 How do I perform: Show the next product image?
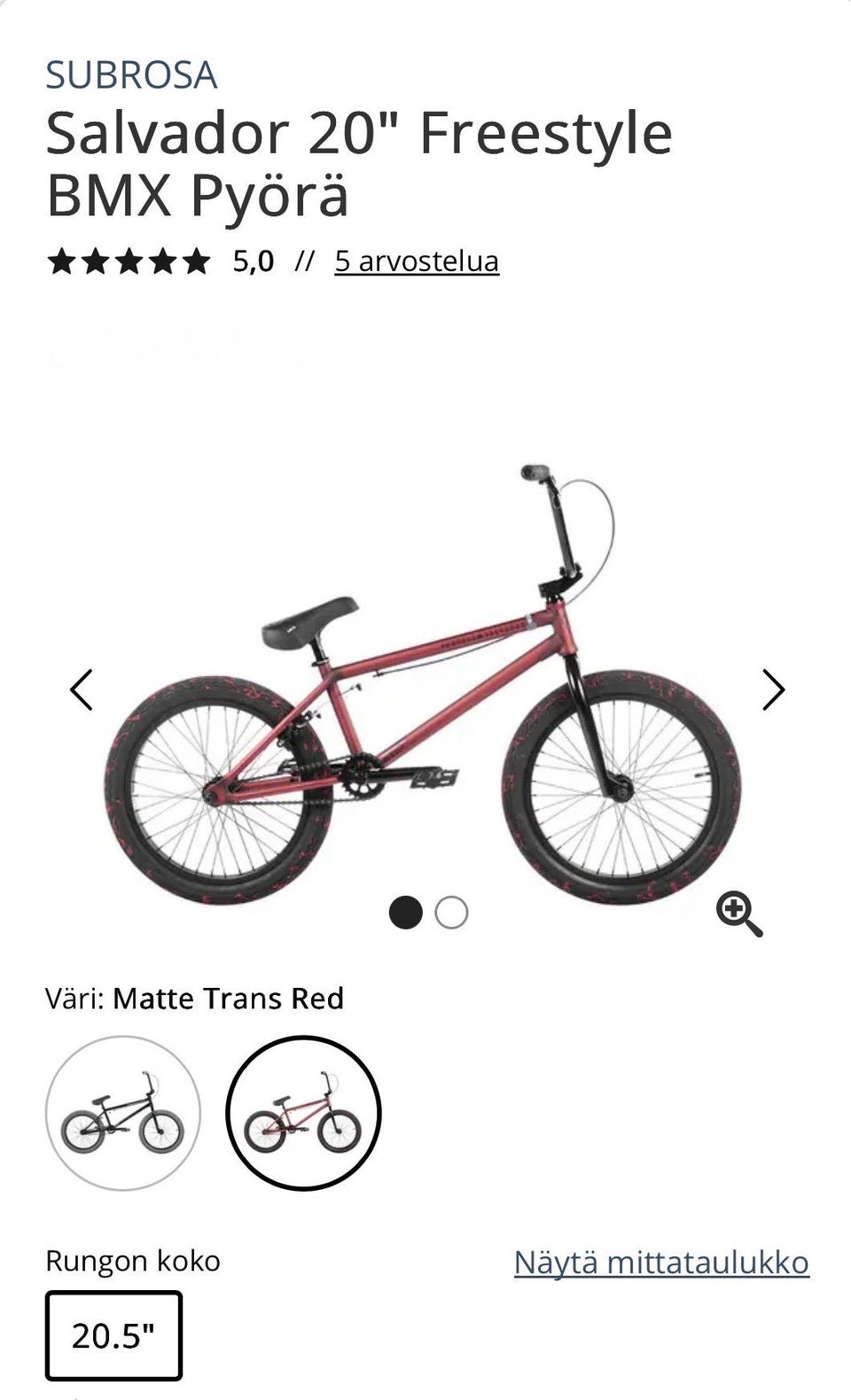pyautogui.click(x=773, y=689)
